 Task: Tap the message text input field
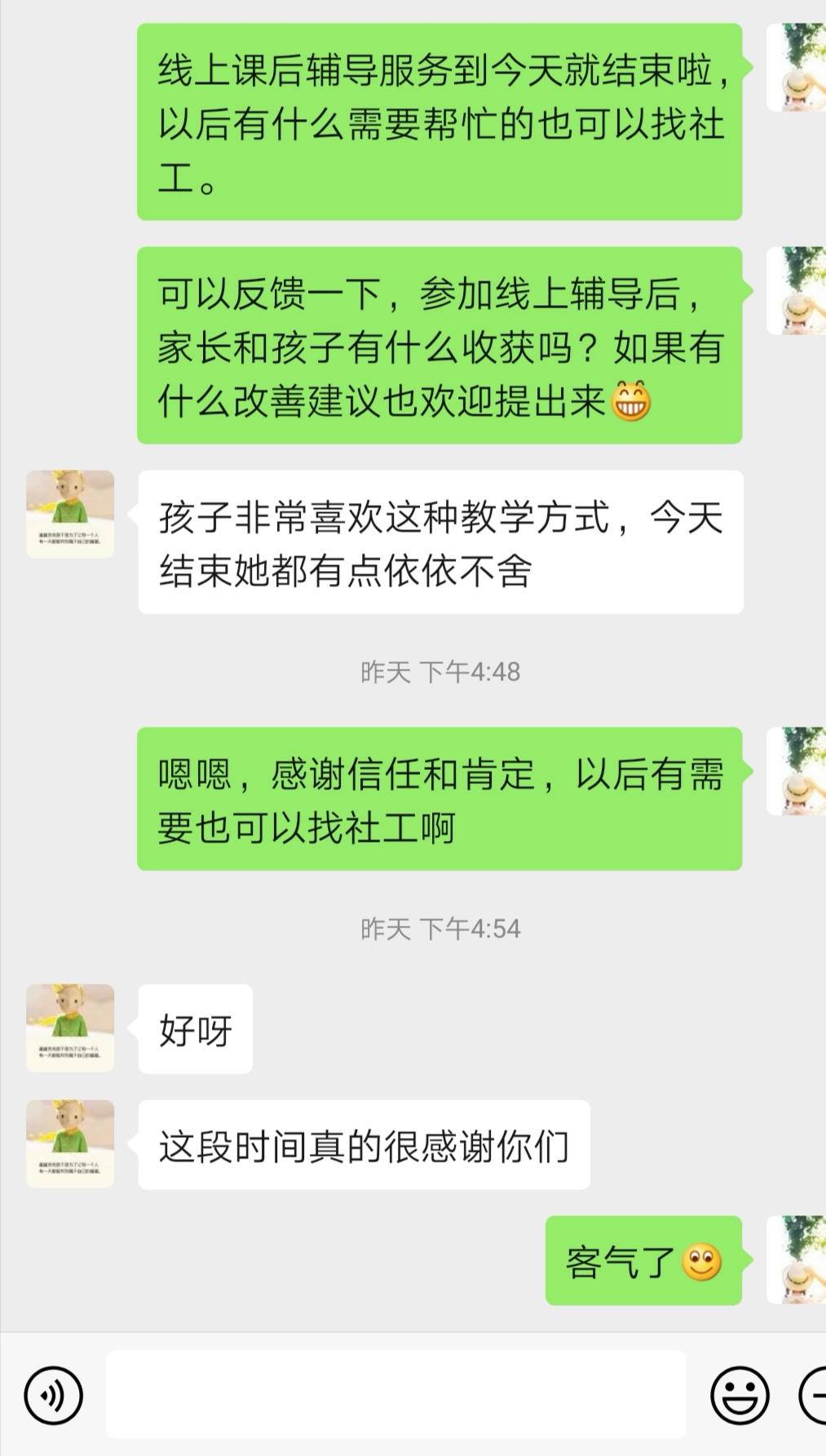tap(395, 1394)
